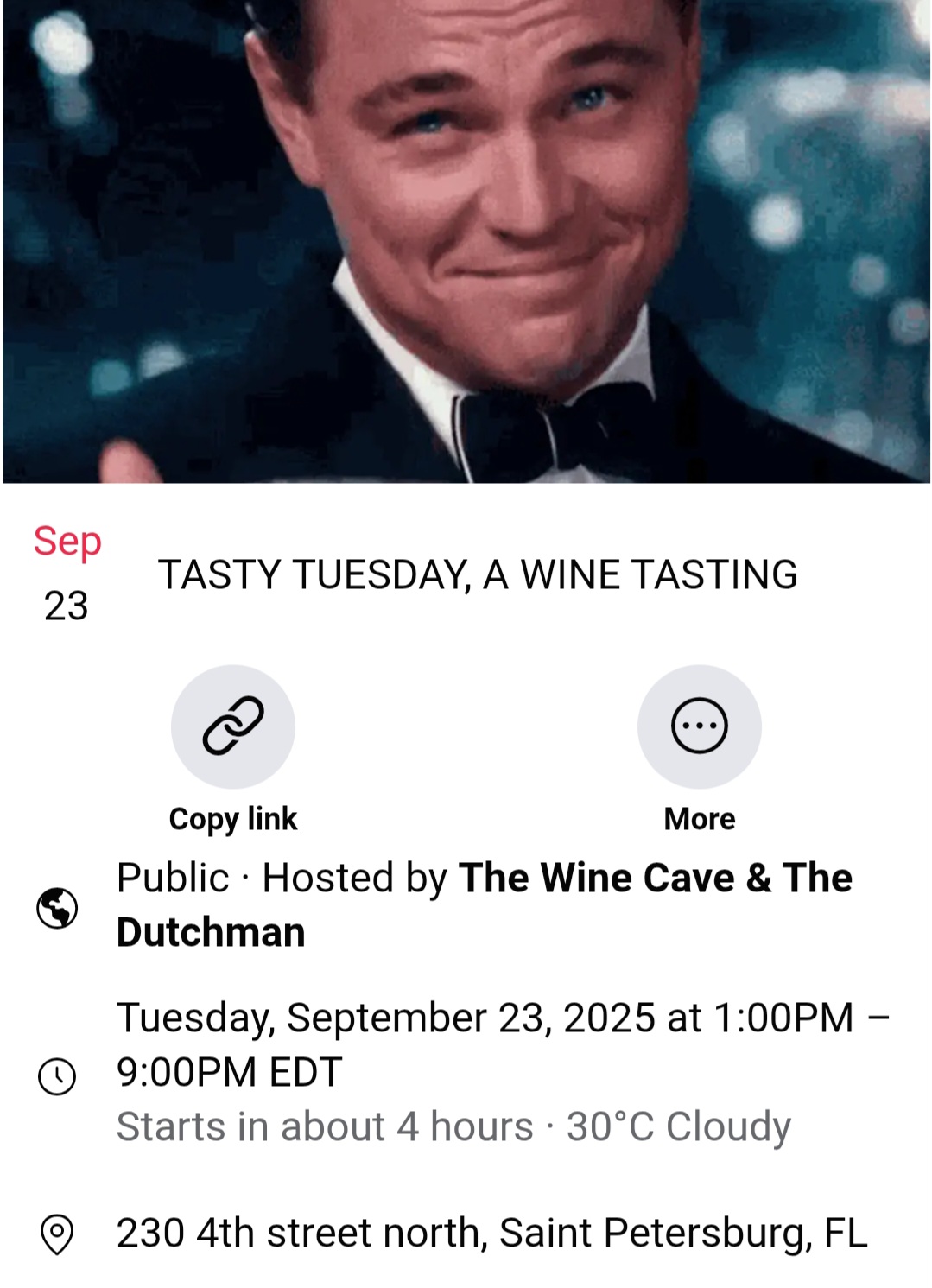Open the 230 4th street north location

pyautogui.click(x=491, y=1233)
